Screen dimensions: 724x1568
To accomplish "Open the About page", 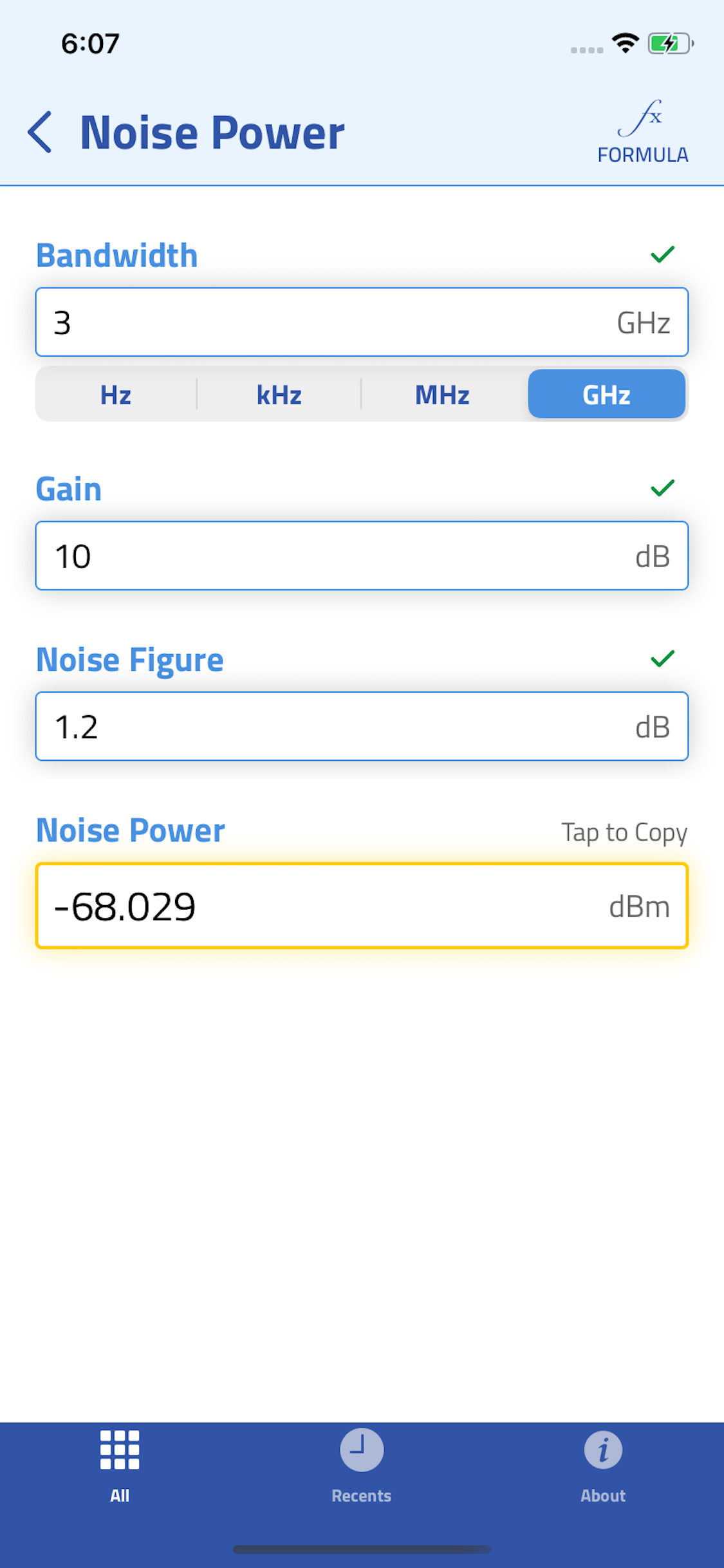I will point(603,1474).
